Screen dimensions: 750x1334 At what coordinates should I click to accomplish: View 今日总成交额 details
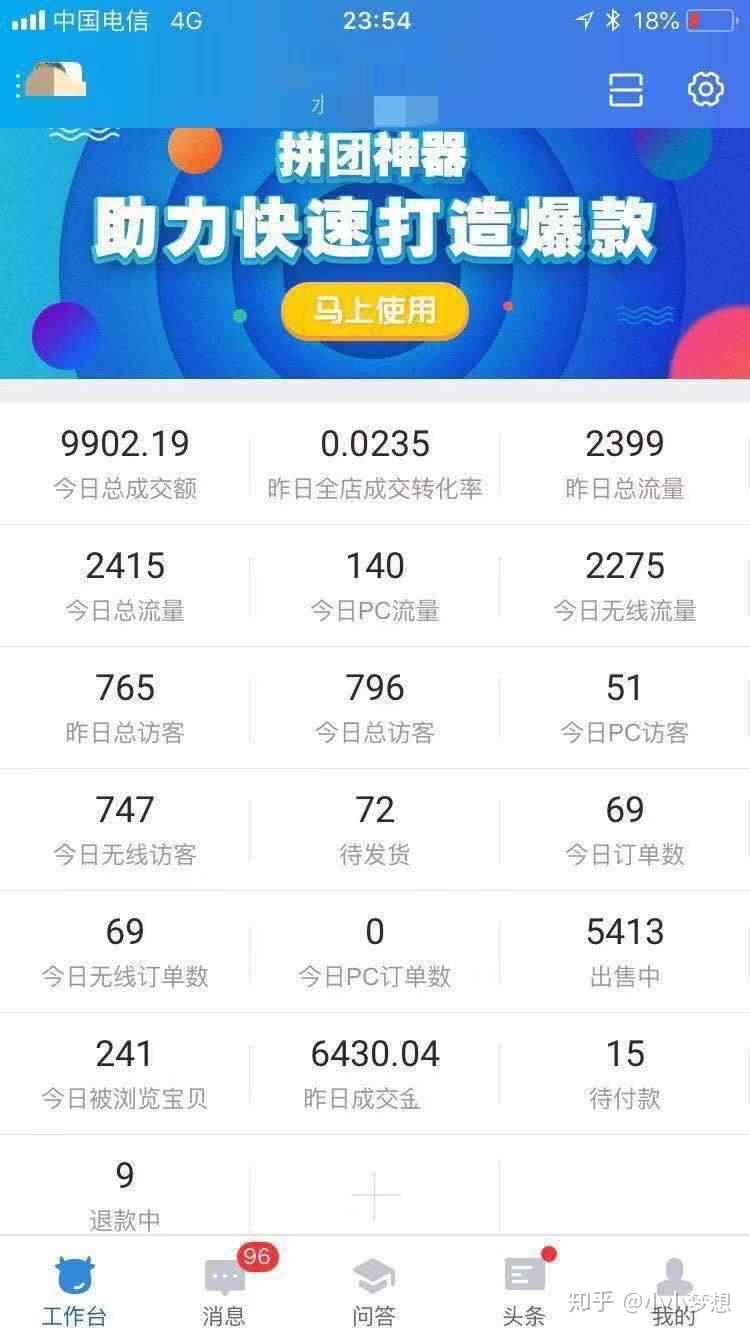click(125, 463)
